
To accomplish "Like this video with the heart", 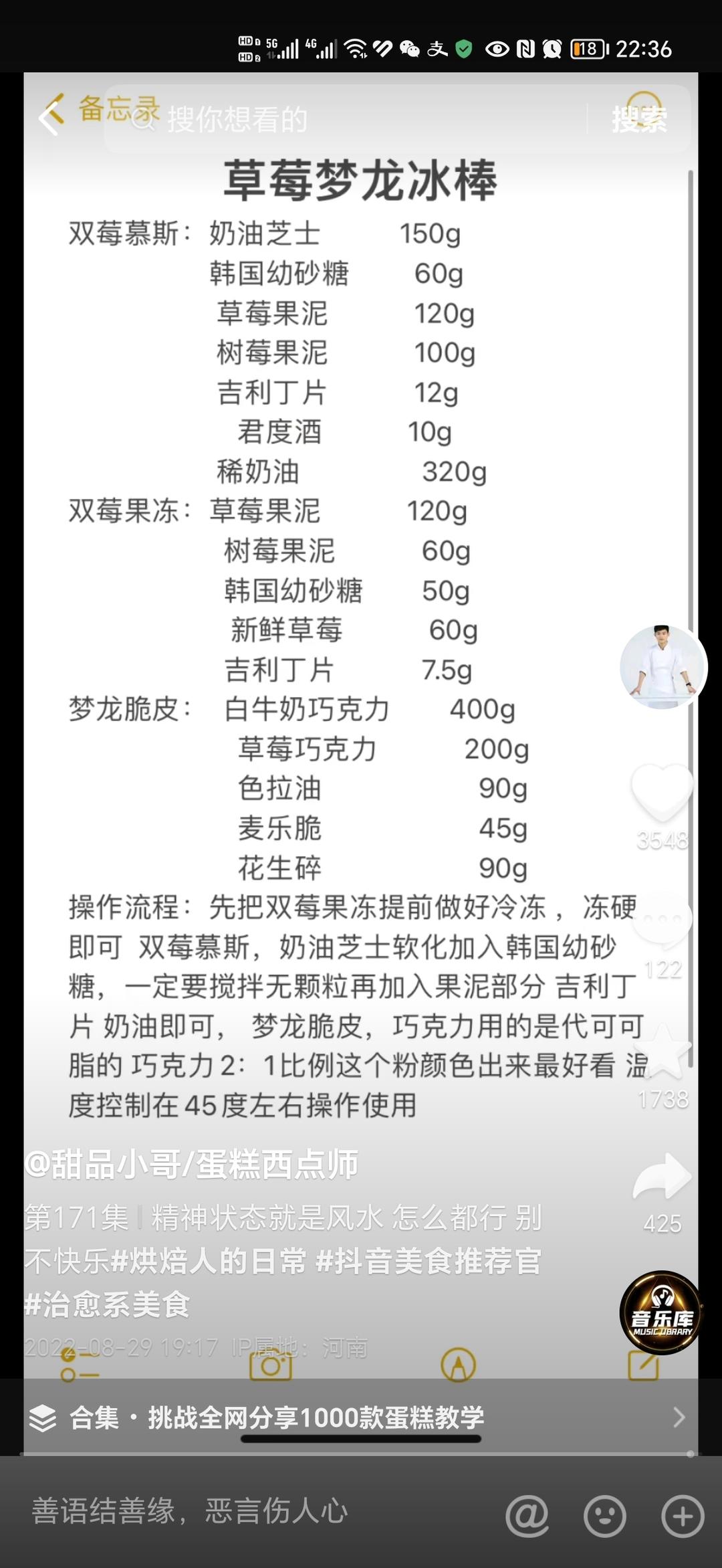I will coord(662,792).
